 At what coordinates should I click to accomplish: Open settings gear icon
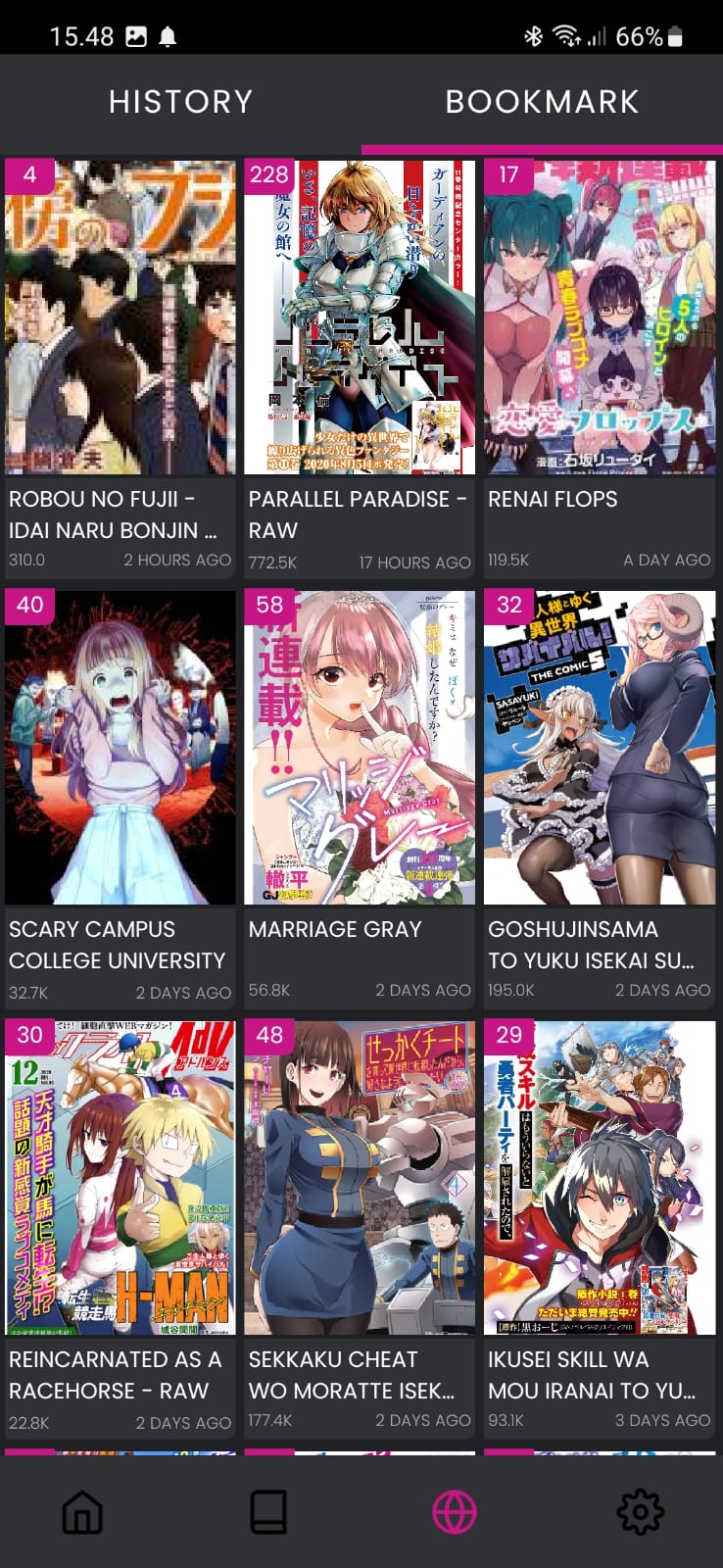[x=641, y=1512]
